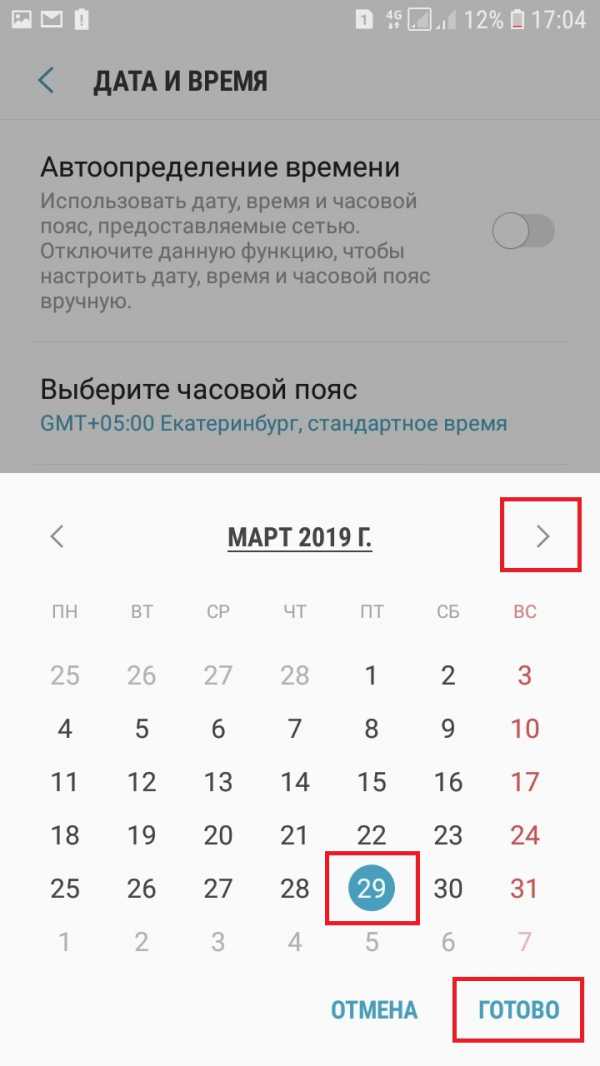Viewport: 600px width, 1066px height.
Task: Select March 12 in the calendar
Action: (142, 782)
